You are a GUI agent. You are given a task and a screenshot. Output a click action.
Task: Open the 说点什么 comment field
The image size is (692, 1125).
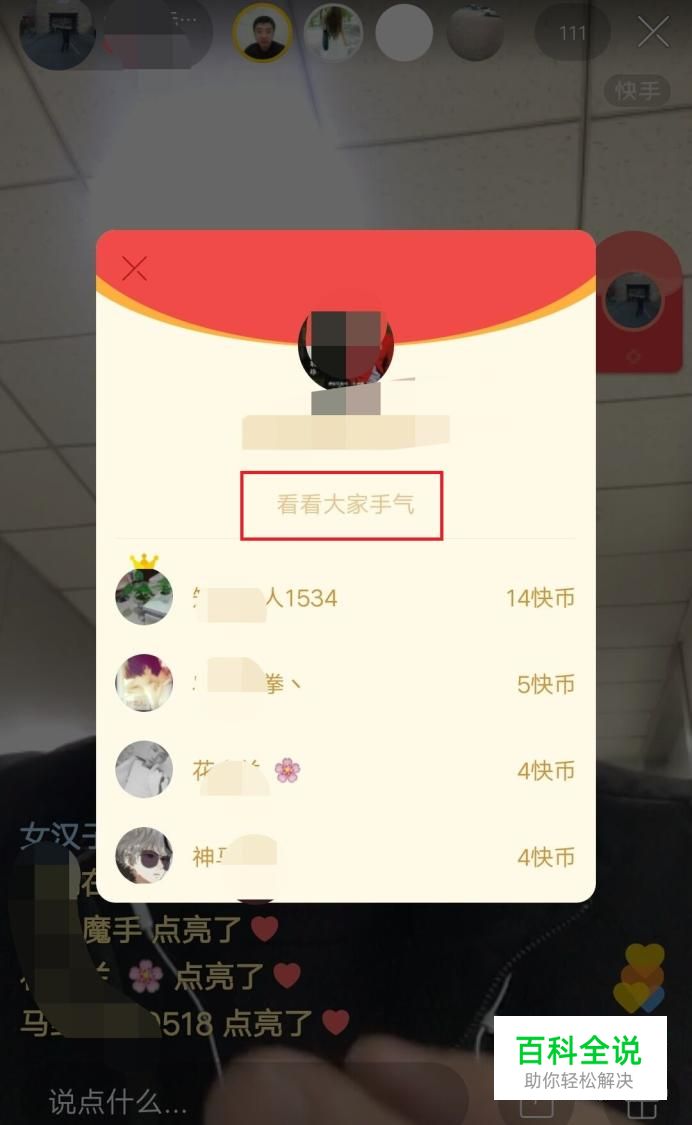pos(120,1102)
